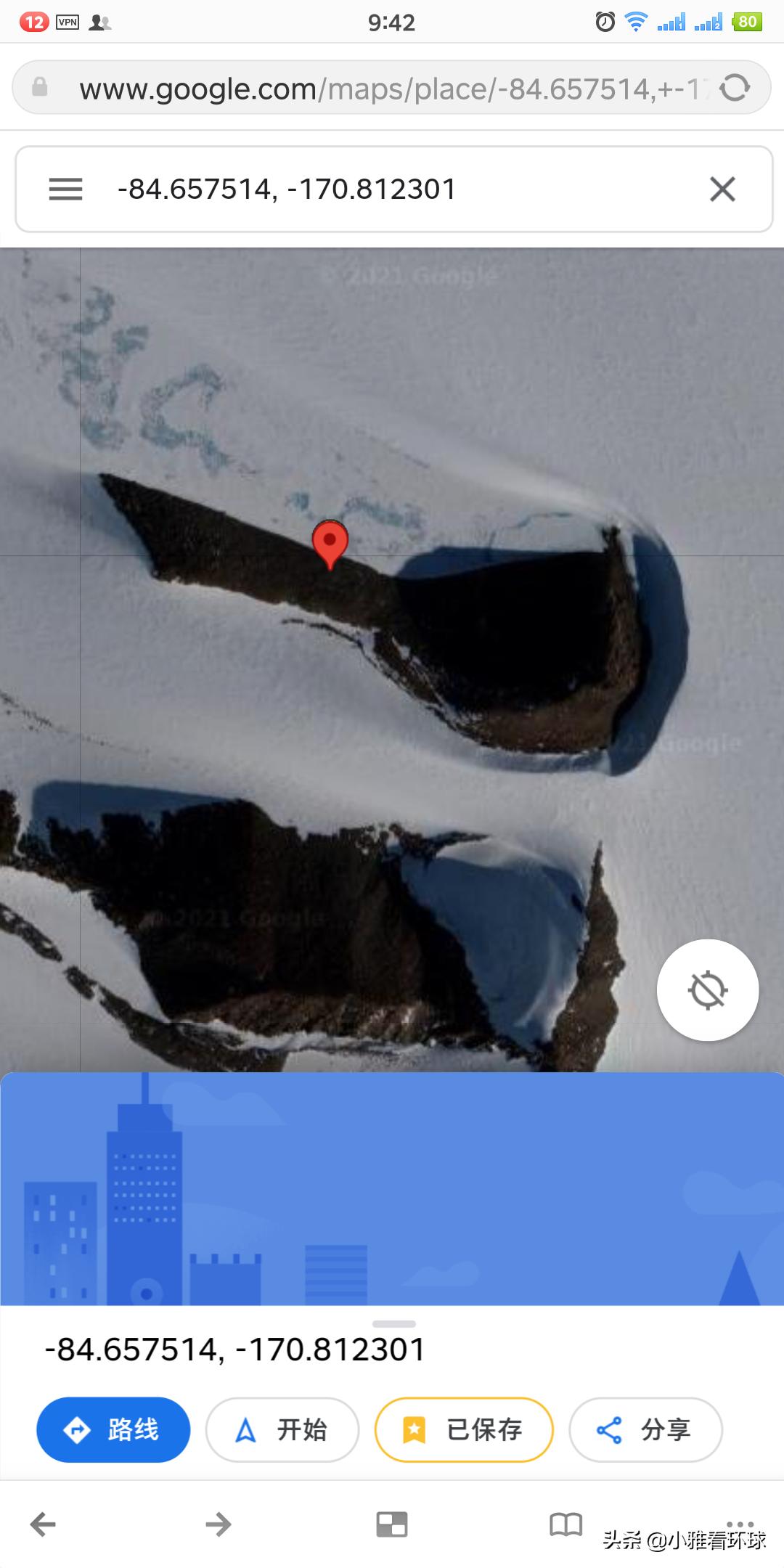Share this location via 分享
This screenshot has height=1568, width=784.
pos(645,1430)
